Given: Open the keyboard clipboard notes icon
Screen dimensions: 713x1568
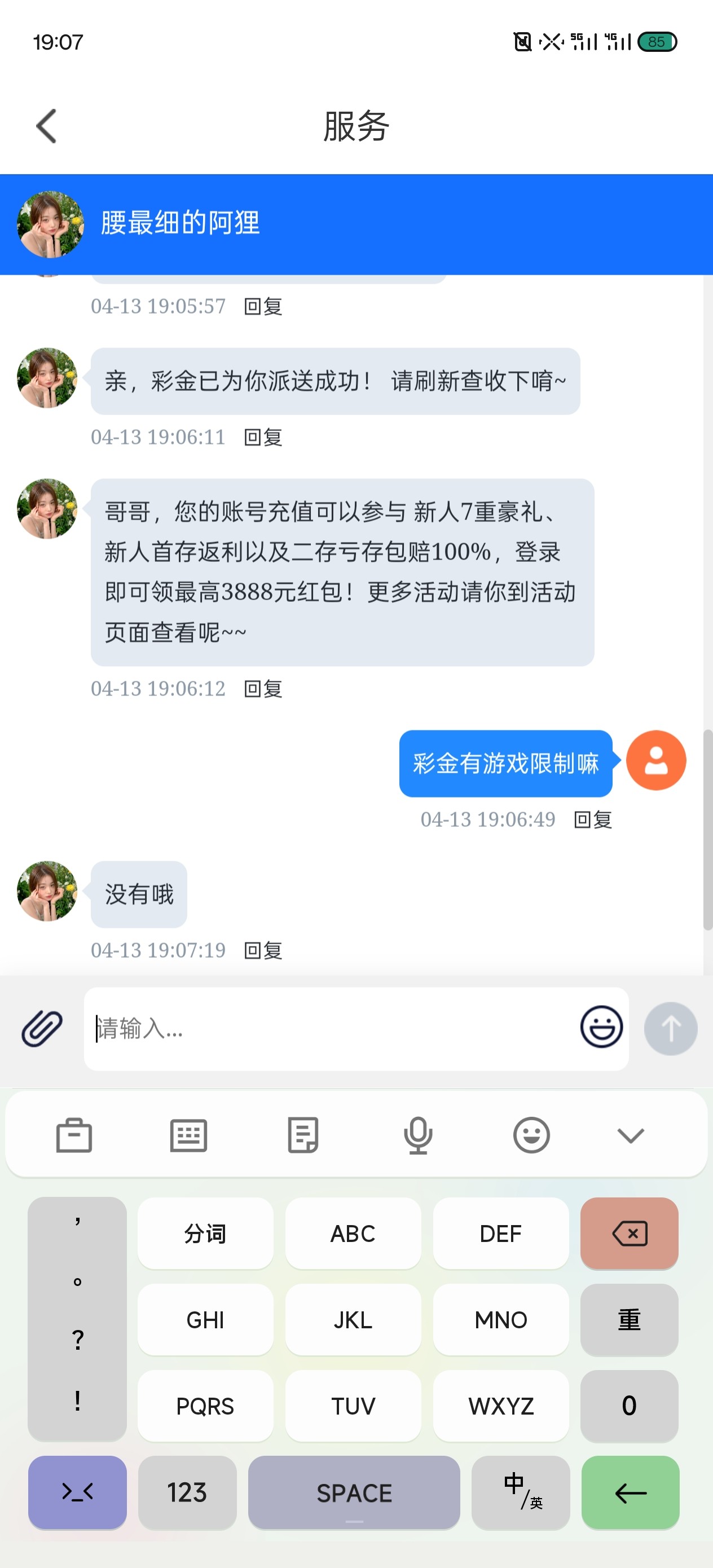Looking at the screenshot, I should (302, 1135).
